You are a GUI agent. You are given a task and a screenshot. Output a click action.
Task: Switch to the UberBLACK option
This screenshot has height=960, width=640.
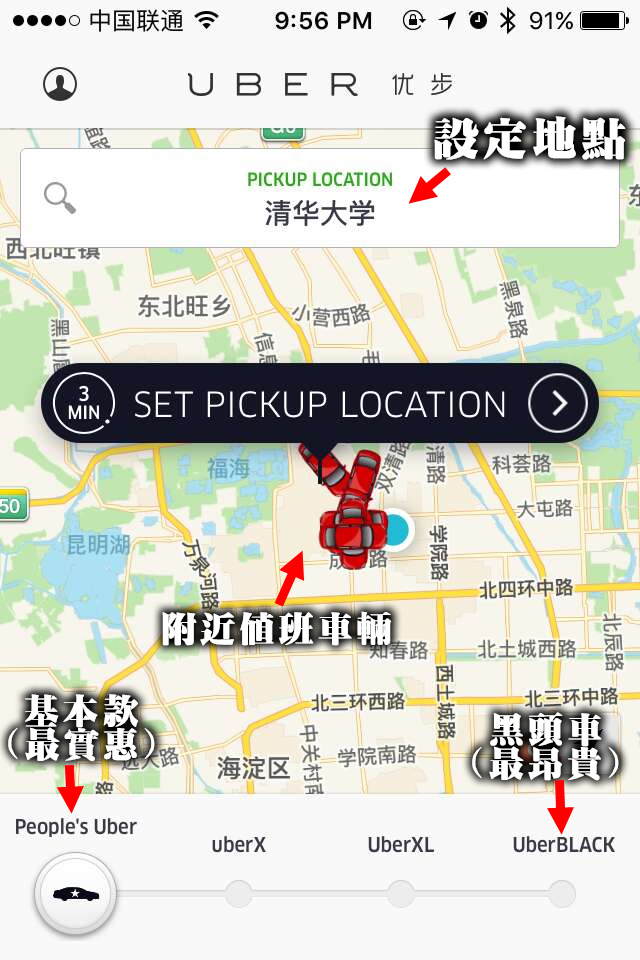[x=562, y=892]
